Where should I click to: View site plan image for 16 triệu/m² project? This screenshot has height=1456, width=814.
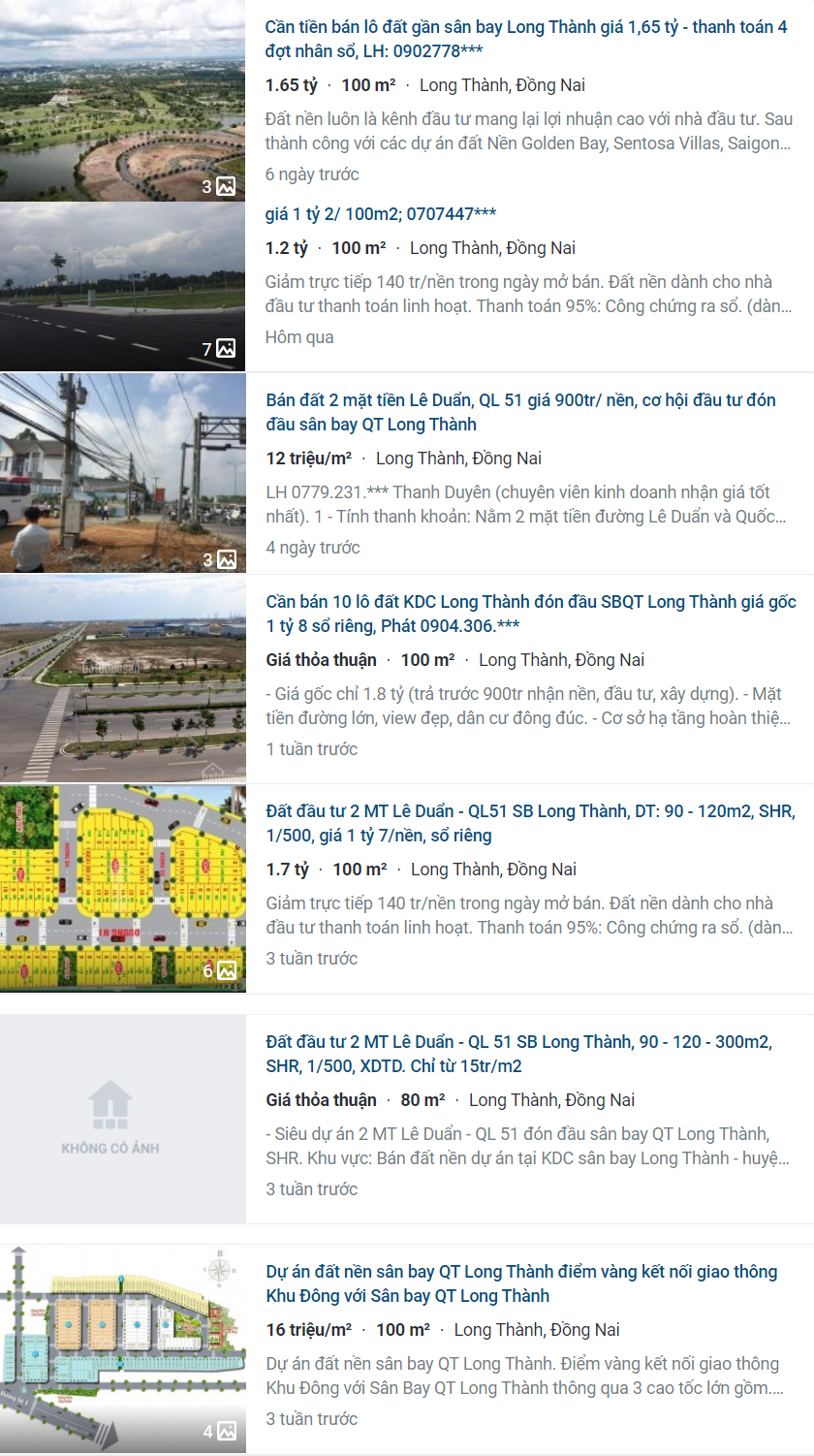tap(123, 1348)
